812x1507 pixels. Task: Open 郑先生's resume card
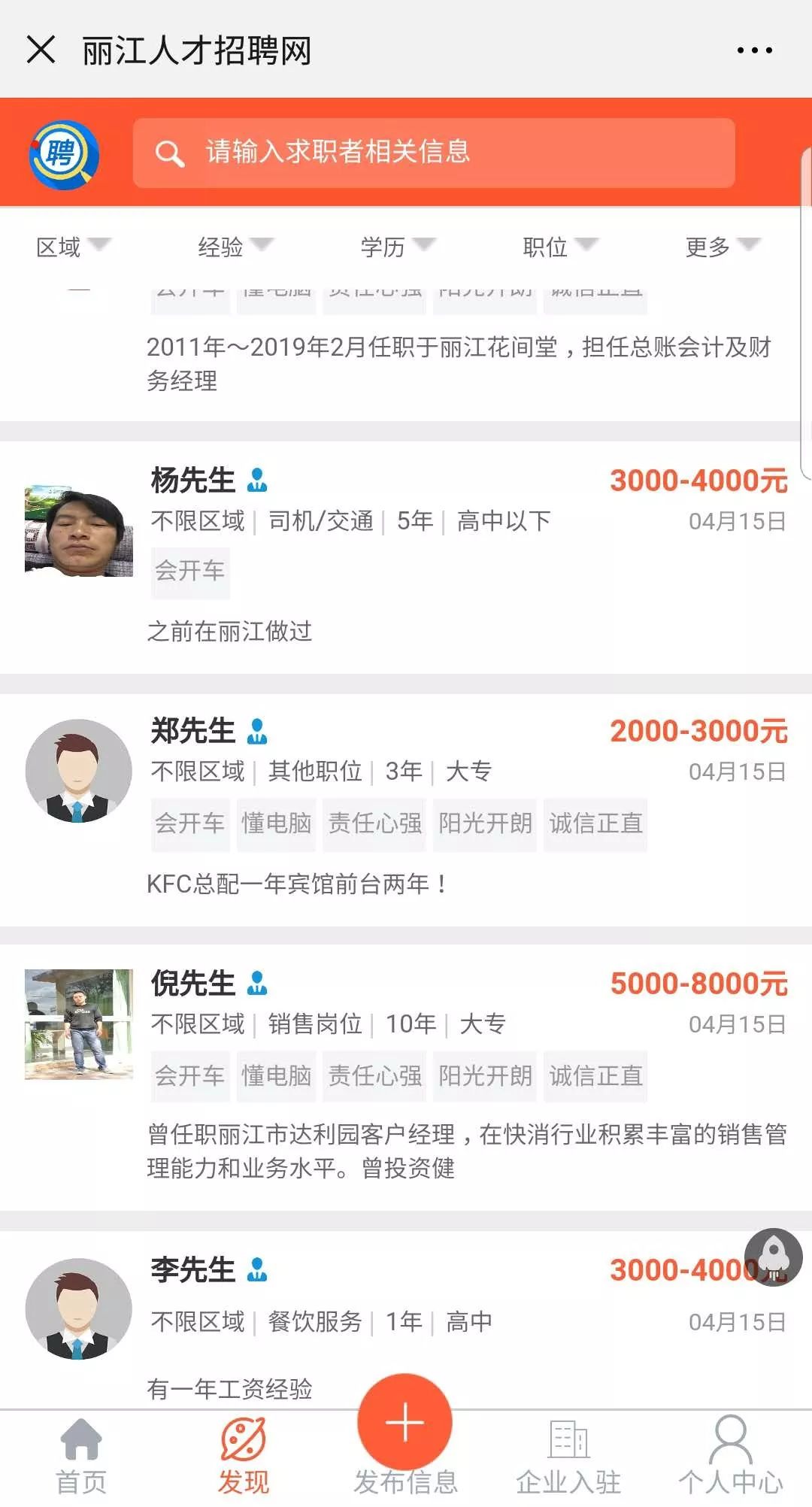tap(406, 810)
